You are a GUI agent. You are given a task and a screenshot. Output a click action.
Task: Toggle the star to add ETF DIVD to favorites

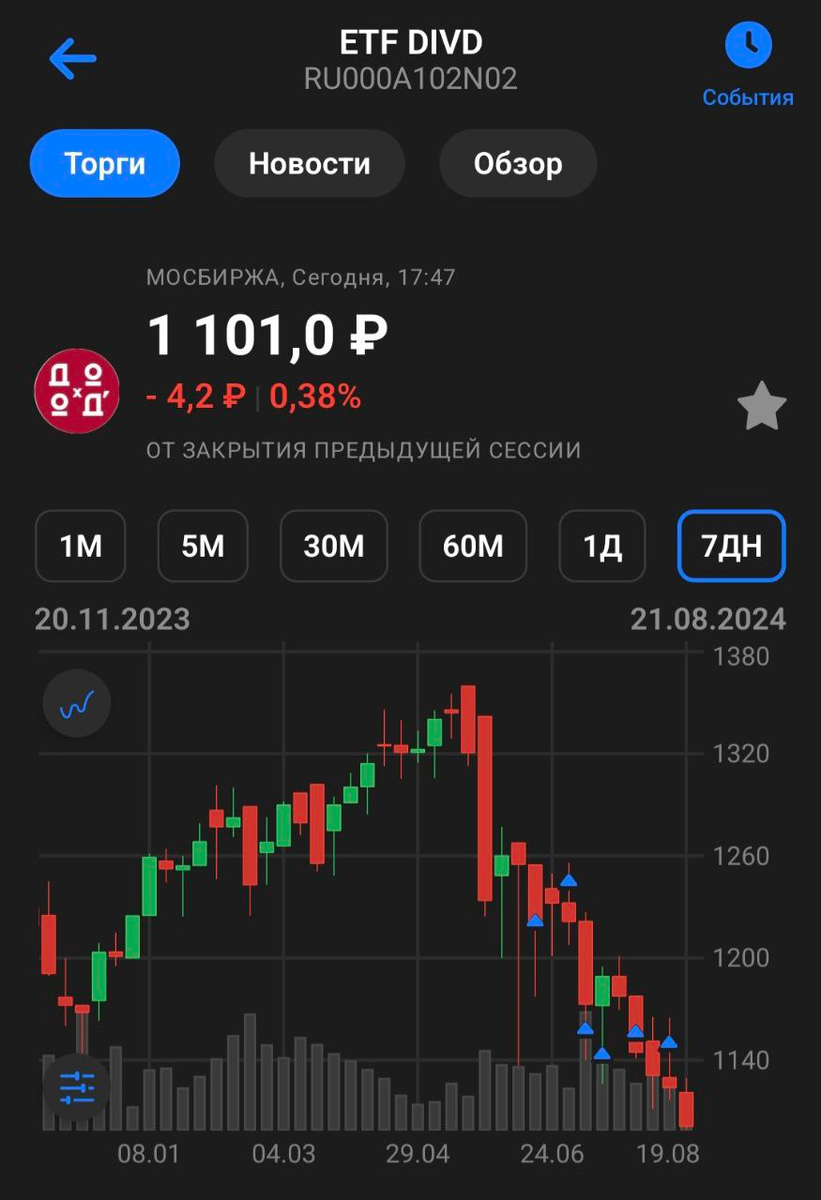[762, 404]
